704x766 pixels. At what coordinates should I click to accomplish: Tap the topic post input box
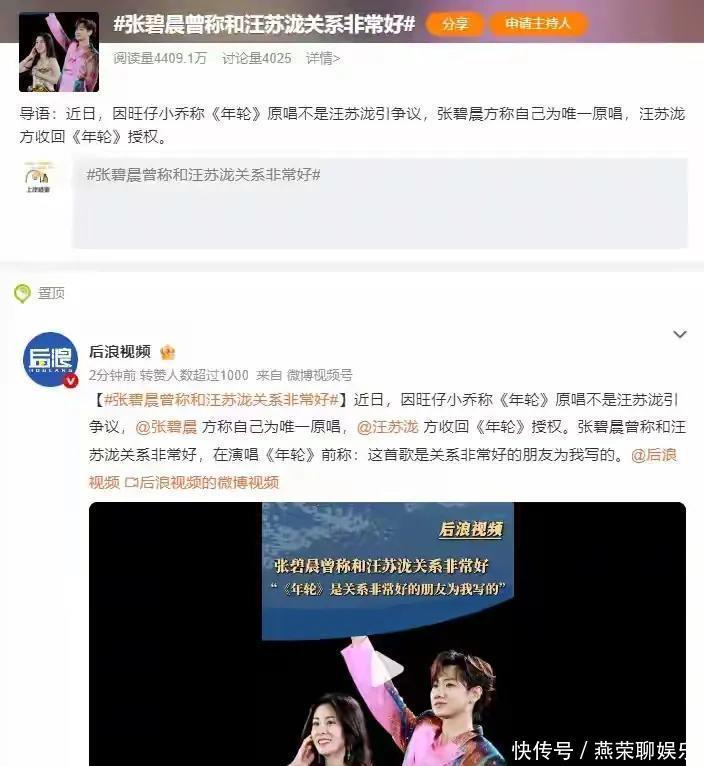(x=379, y=203)
